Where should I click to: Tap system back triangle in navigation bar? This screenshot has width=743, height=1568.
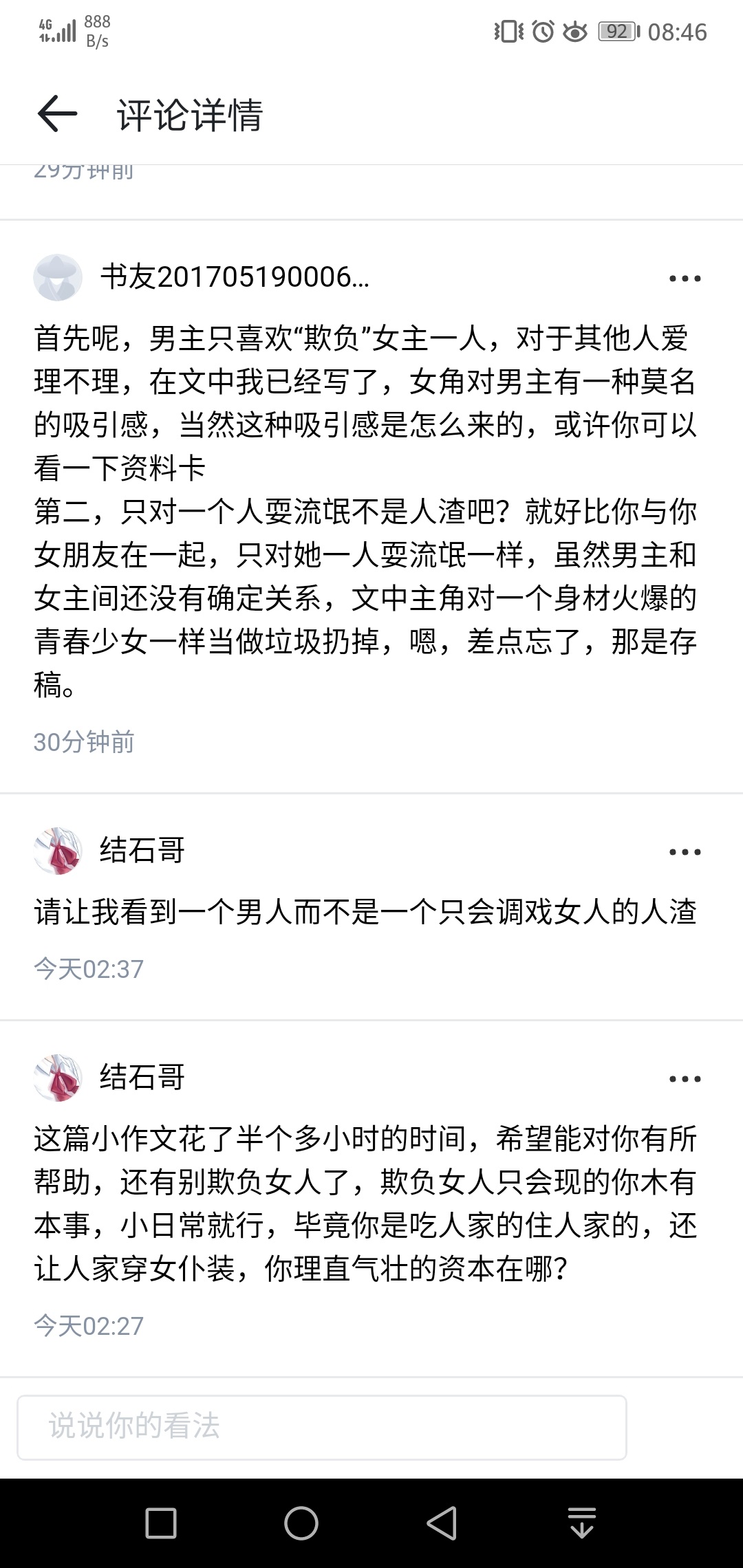tap(442, 1523)
